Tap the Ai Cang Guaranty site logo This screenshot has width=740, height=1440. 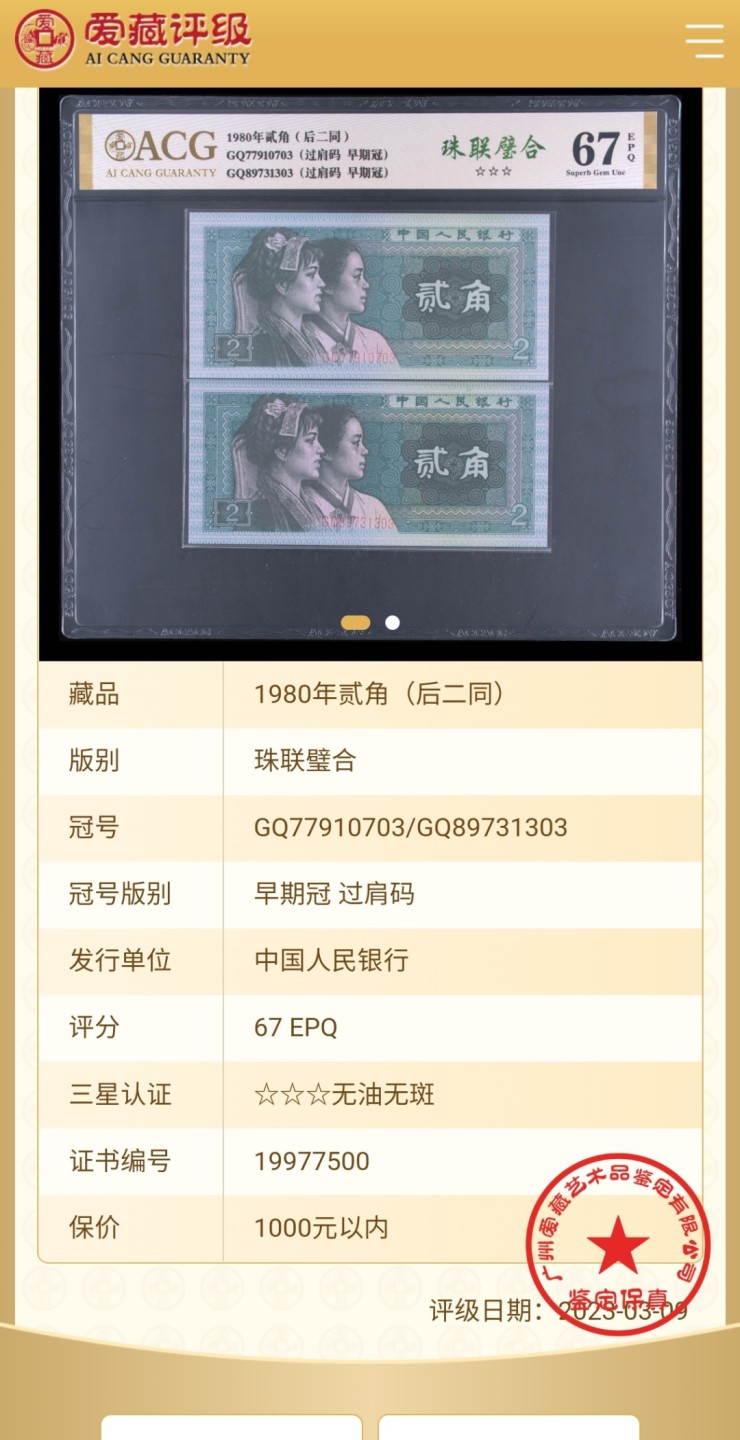click(132, 40)
